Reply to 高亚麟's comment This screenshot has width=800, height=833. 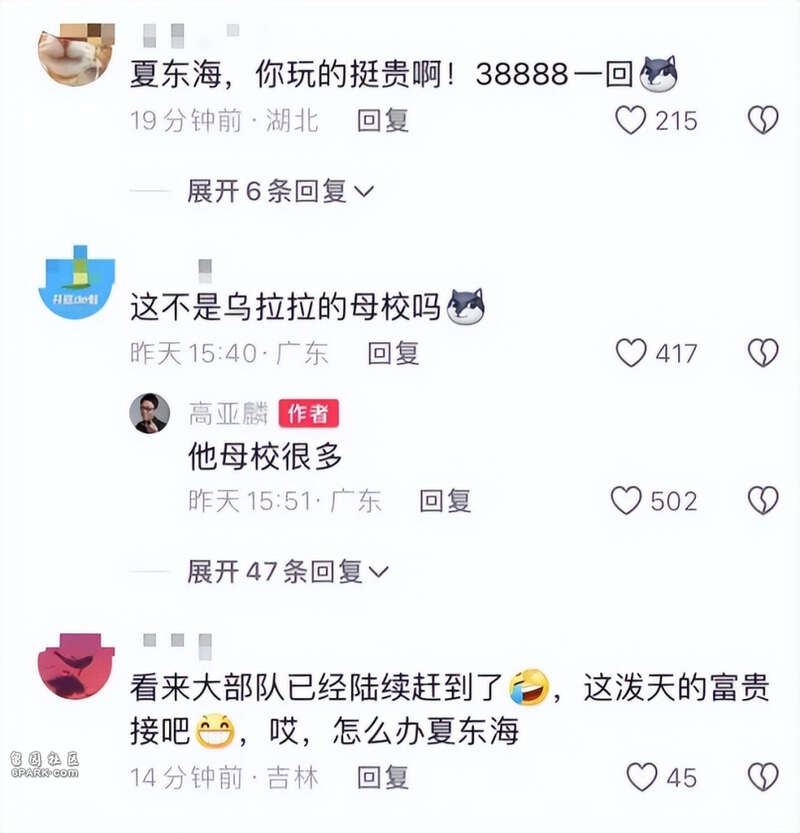tap(445, 500)
